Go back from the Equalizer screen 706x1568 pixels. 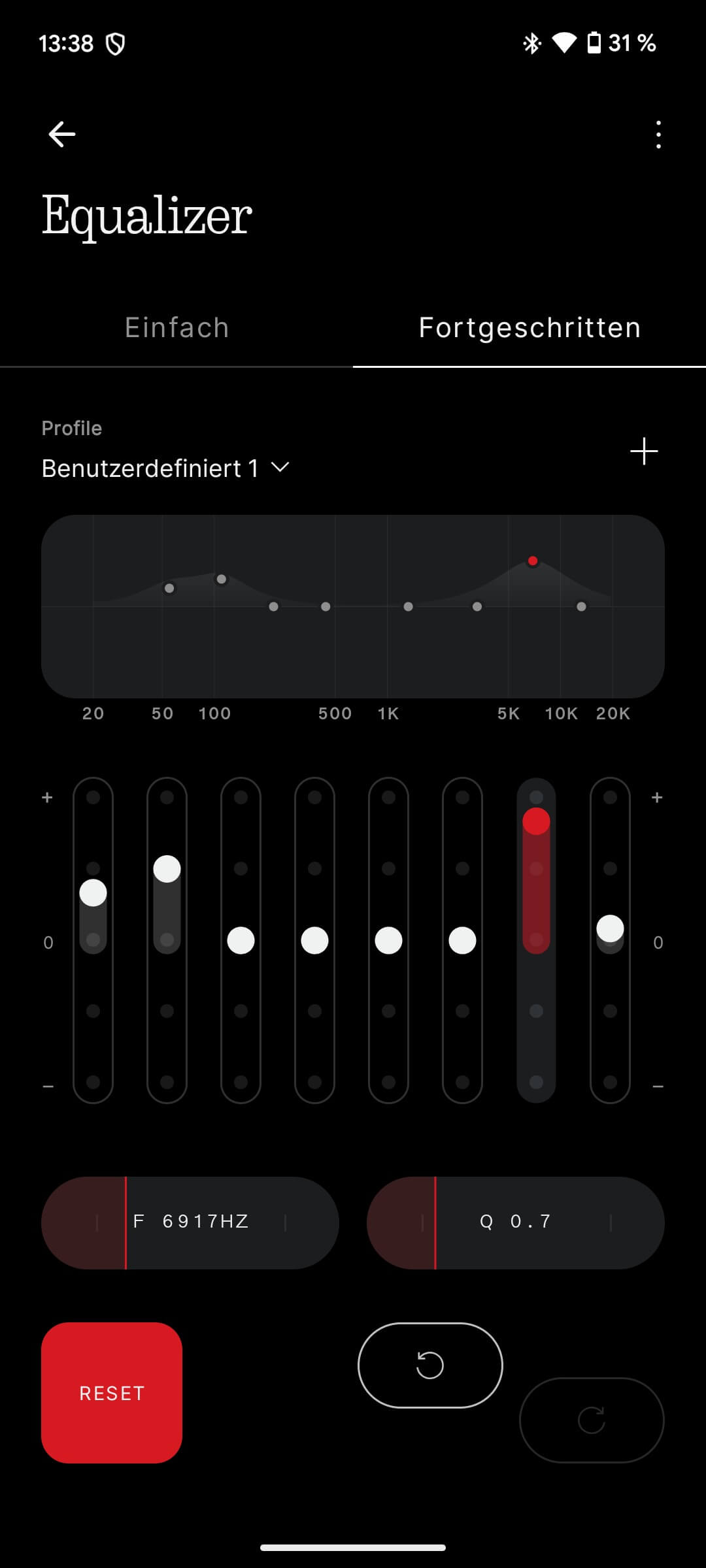[62, 135]
